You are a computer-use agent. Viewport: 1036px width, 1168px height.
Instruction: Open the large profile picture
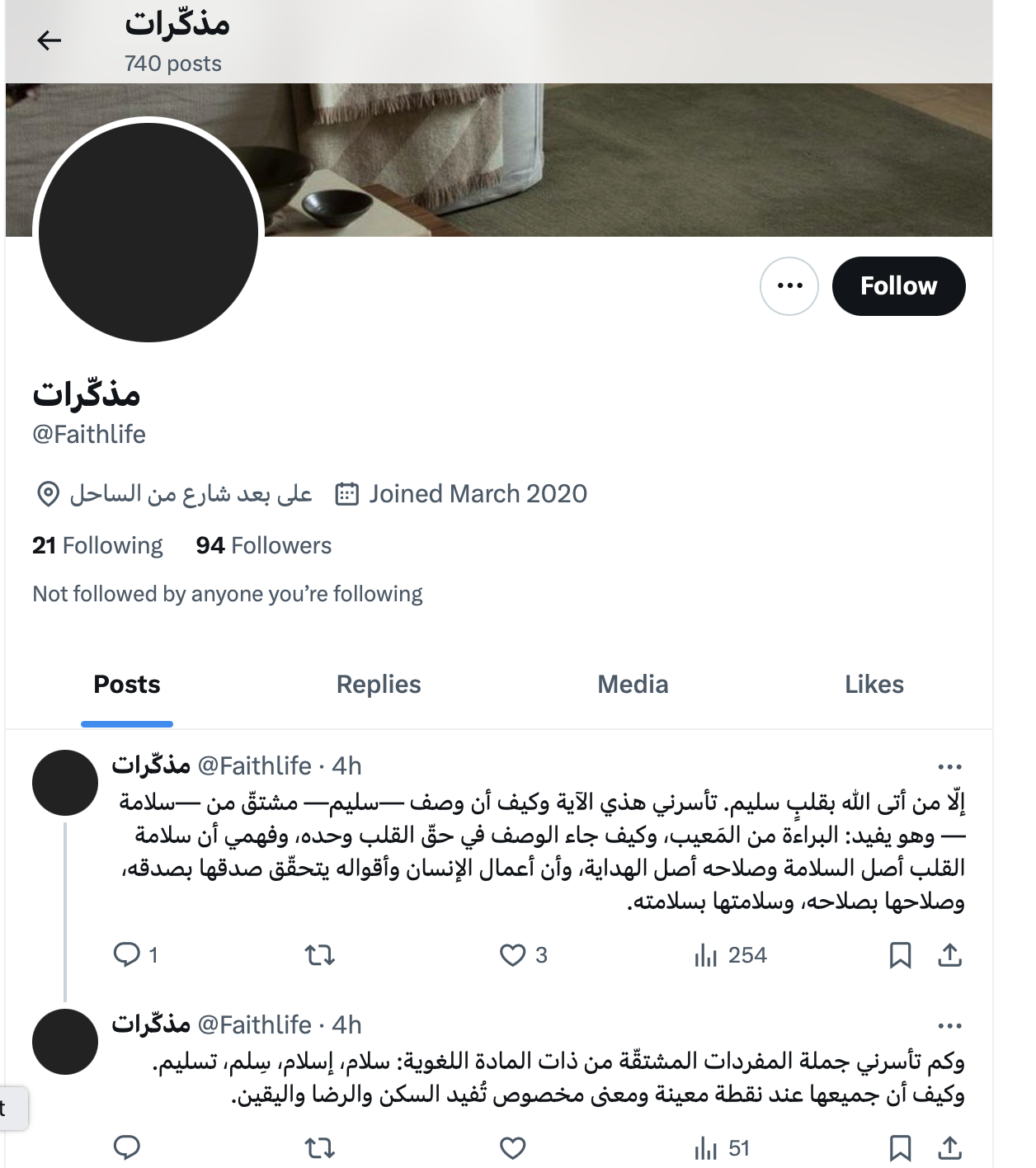[x=148, y=232]
